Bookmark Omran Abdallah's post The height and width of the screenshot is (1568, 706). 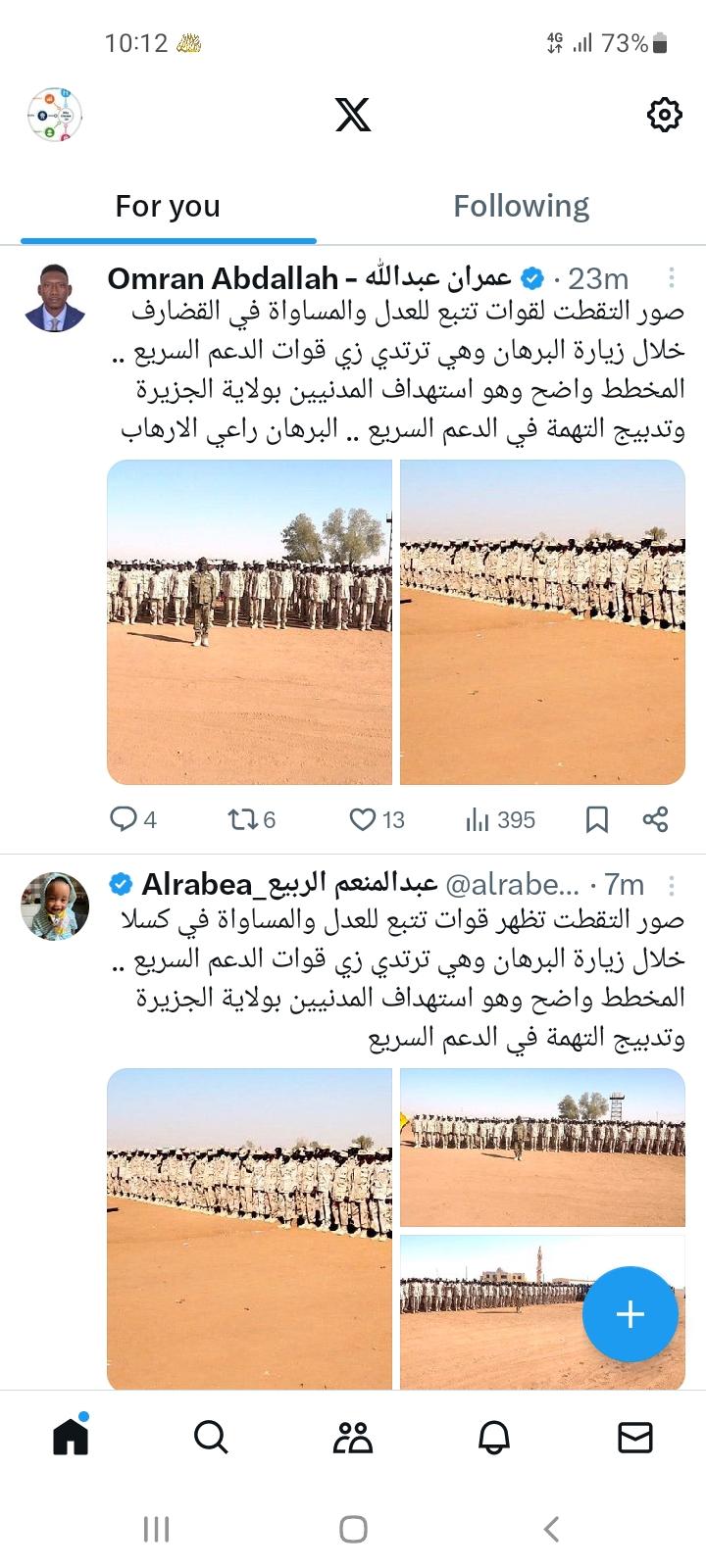pyautogui.click(x=596, y=819)
